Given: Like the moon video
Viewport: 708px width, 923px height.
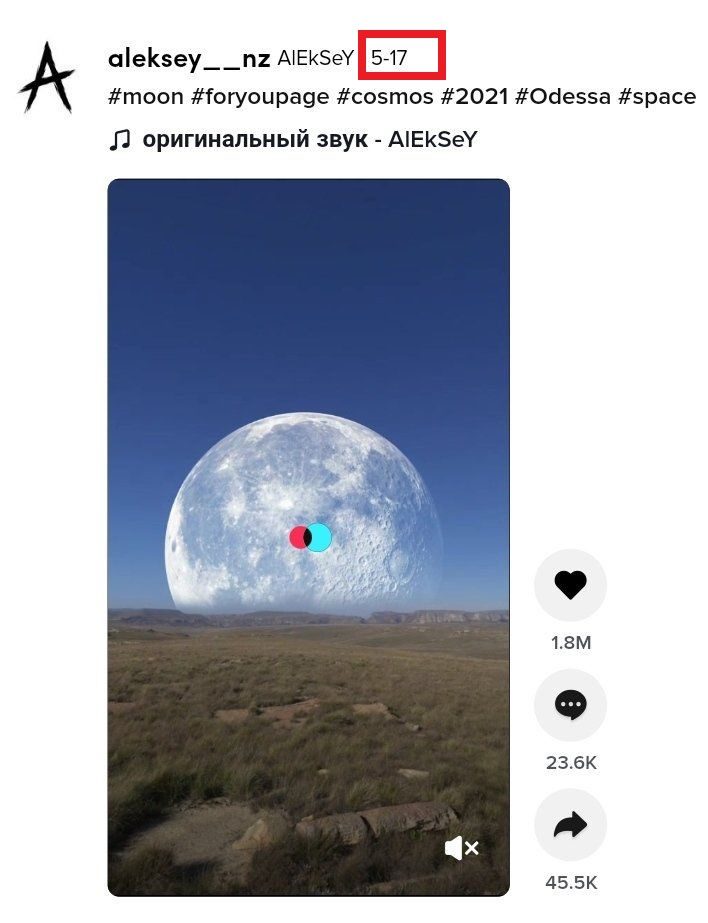Looking at the screenshot, I should coord(570,586).
